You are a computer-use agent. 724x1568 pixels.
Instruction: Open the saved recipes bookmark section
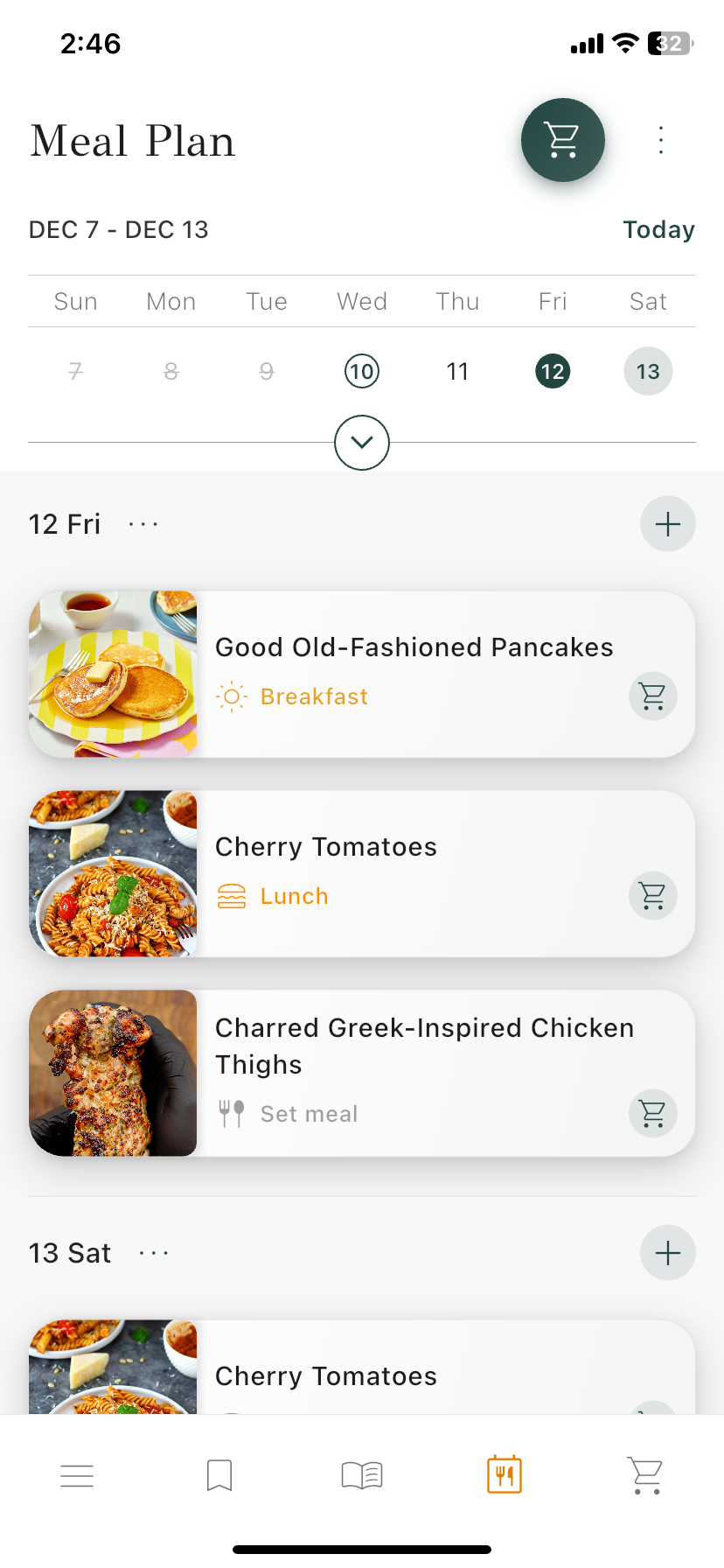coord(219,1474)
